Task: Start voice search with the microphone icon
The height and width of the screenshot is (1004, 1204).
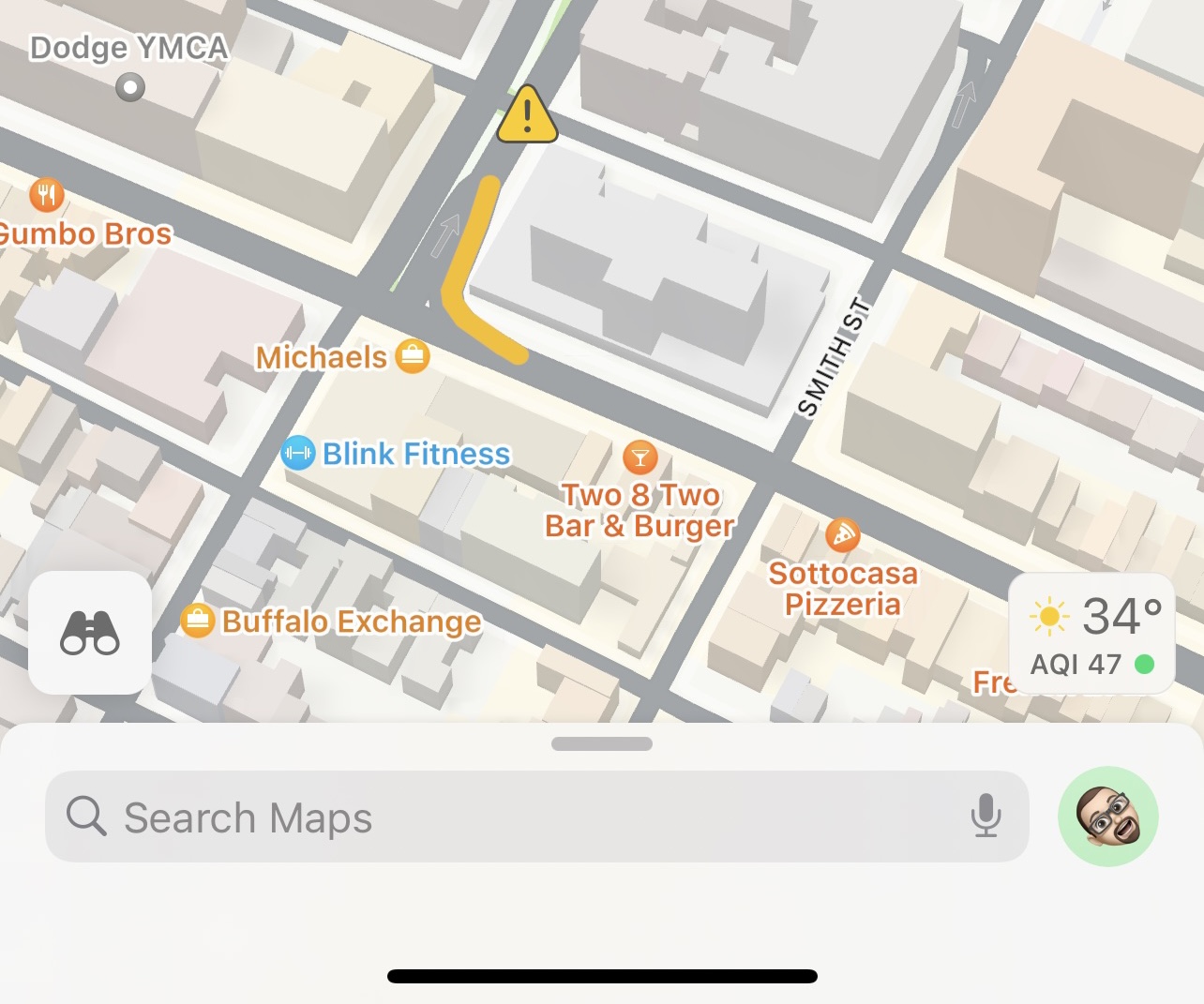Action: point(985,816)
